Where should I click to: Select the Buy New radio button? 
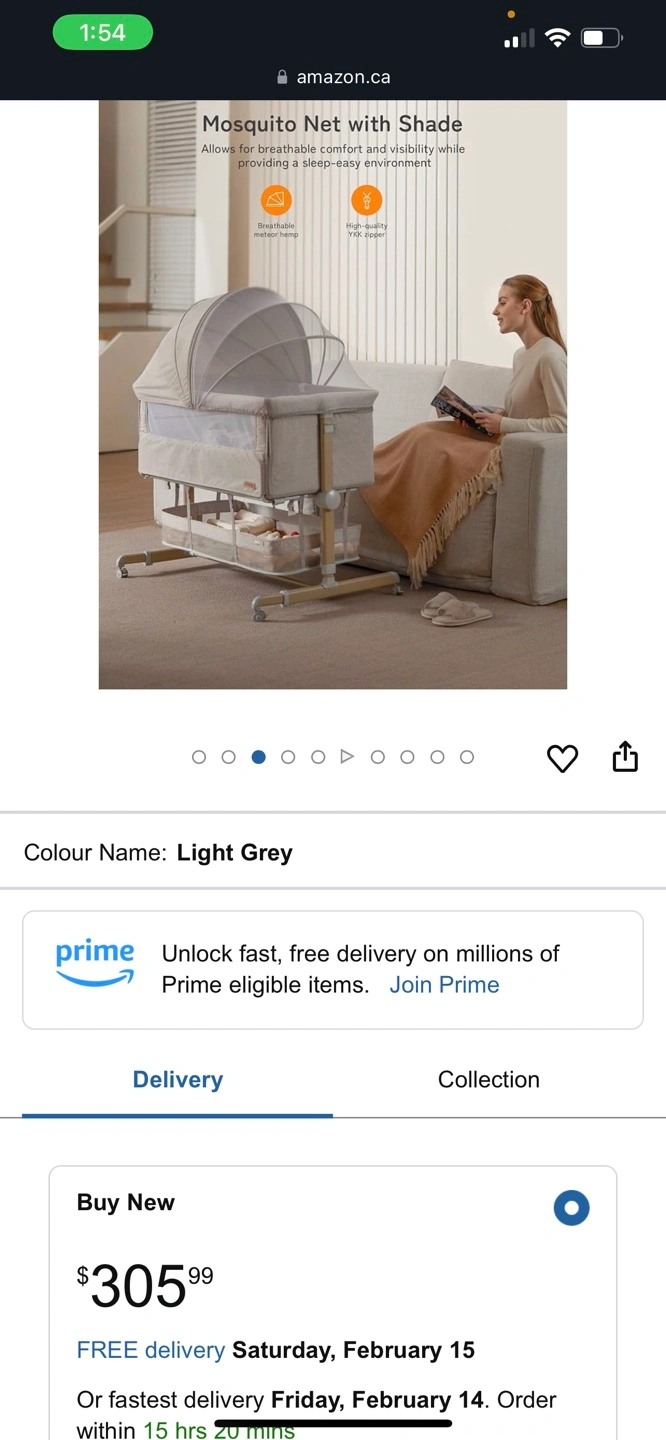click(572, 1208)
